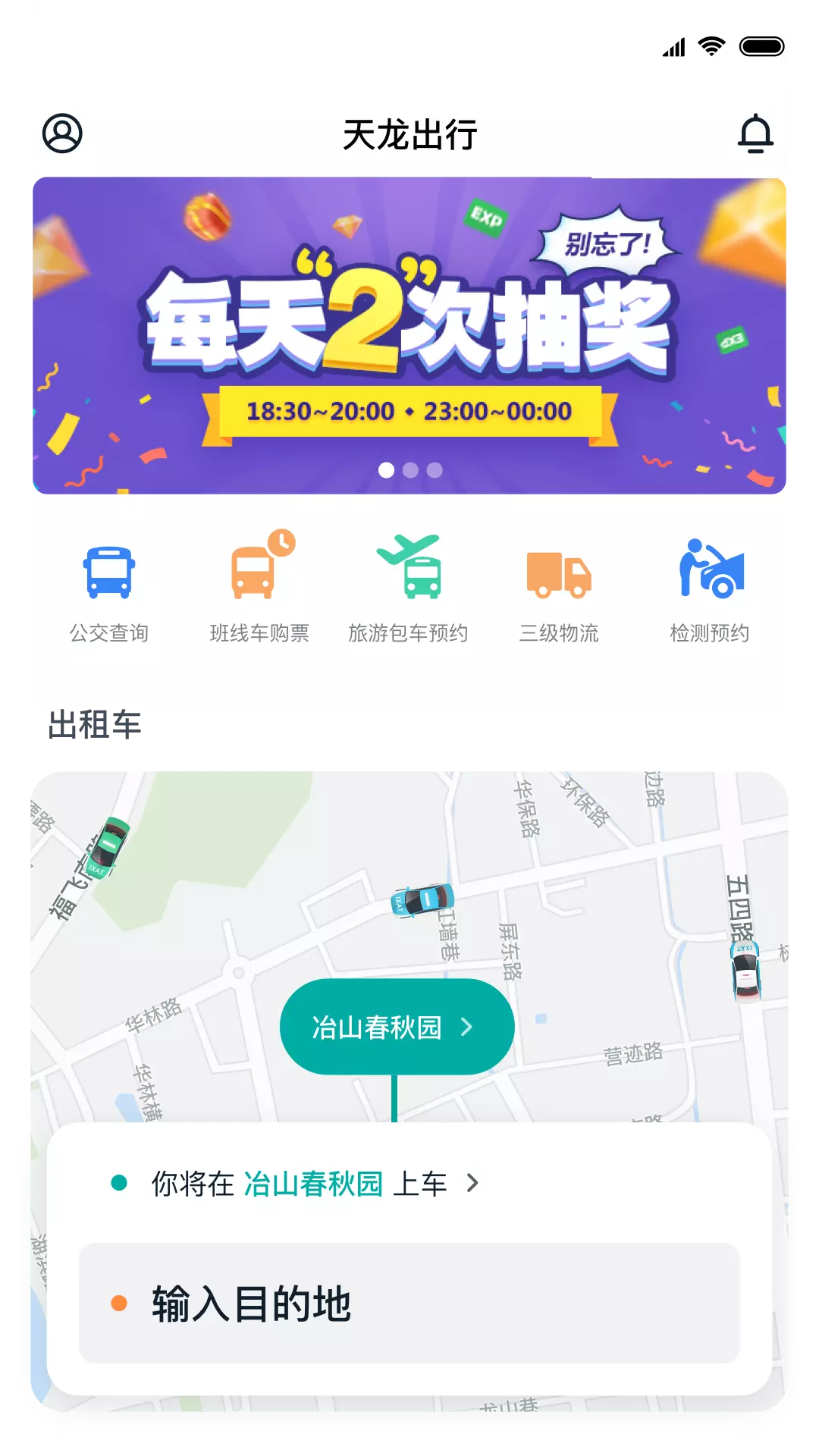
Task: Tap the 输入目的地 destination field
Action: (x=409, y=1304)
